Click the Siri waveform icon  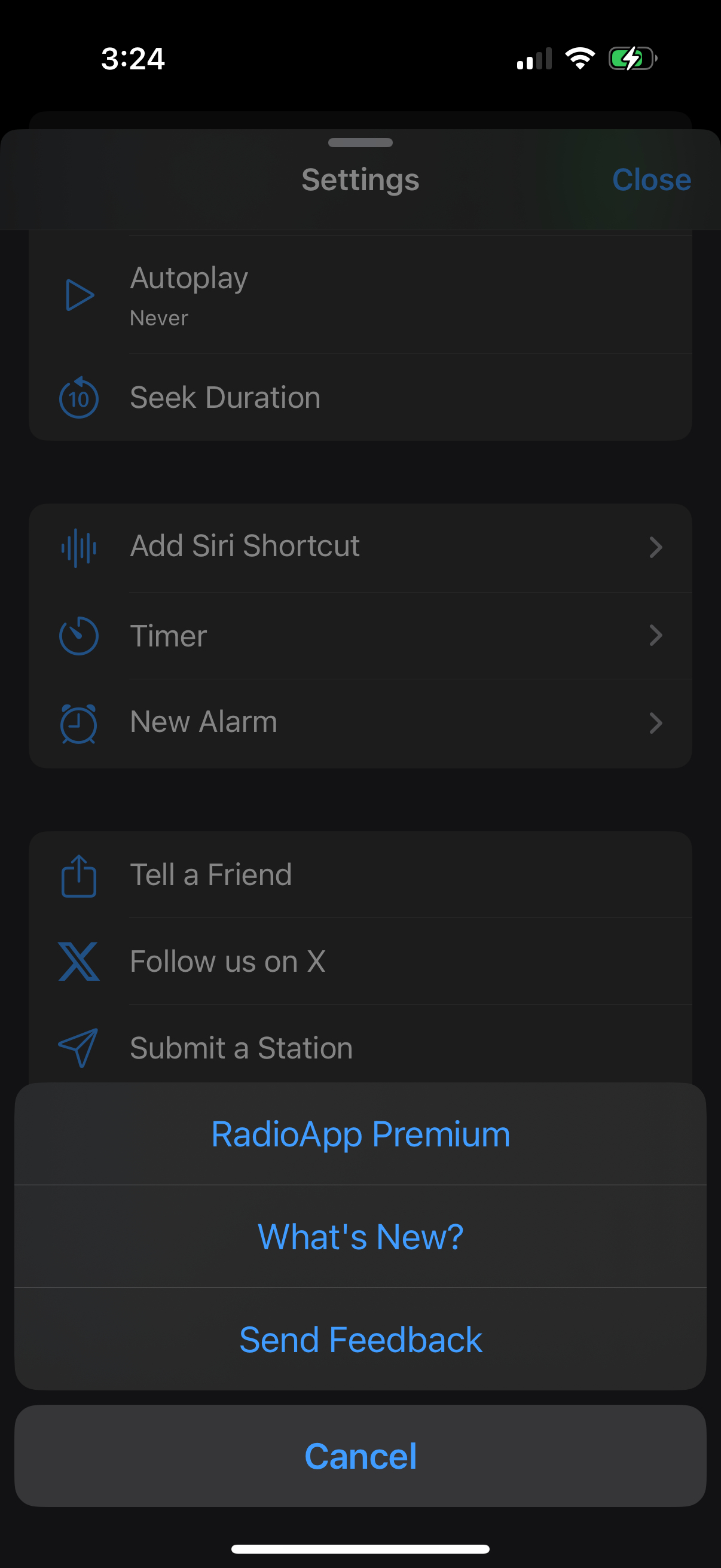(x=79, y=547)
